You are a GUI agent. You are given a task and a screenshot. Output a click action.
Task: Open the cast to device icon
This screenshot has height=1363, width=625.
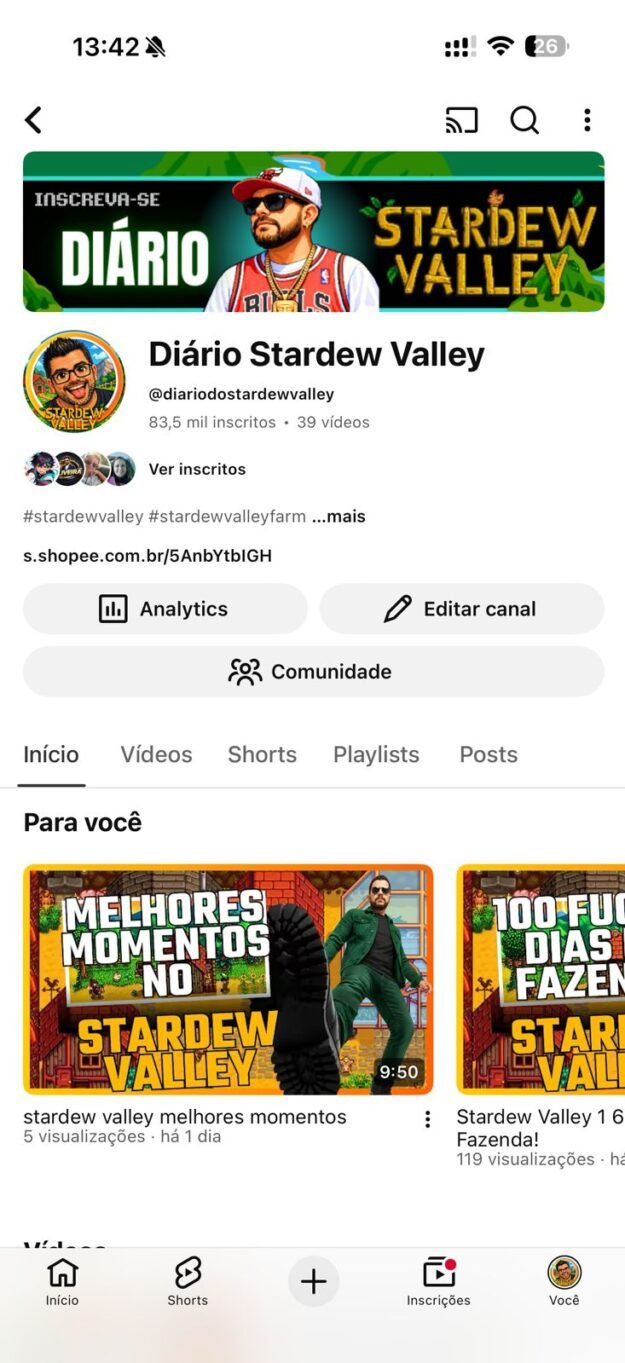(x=461, y=121)
